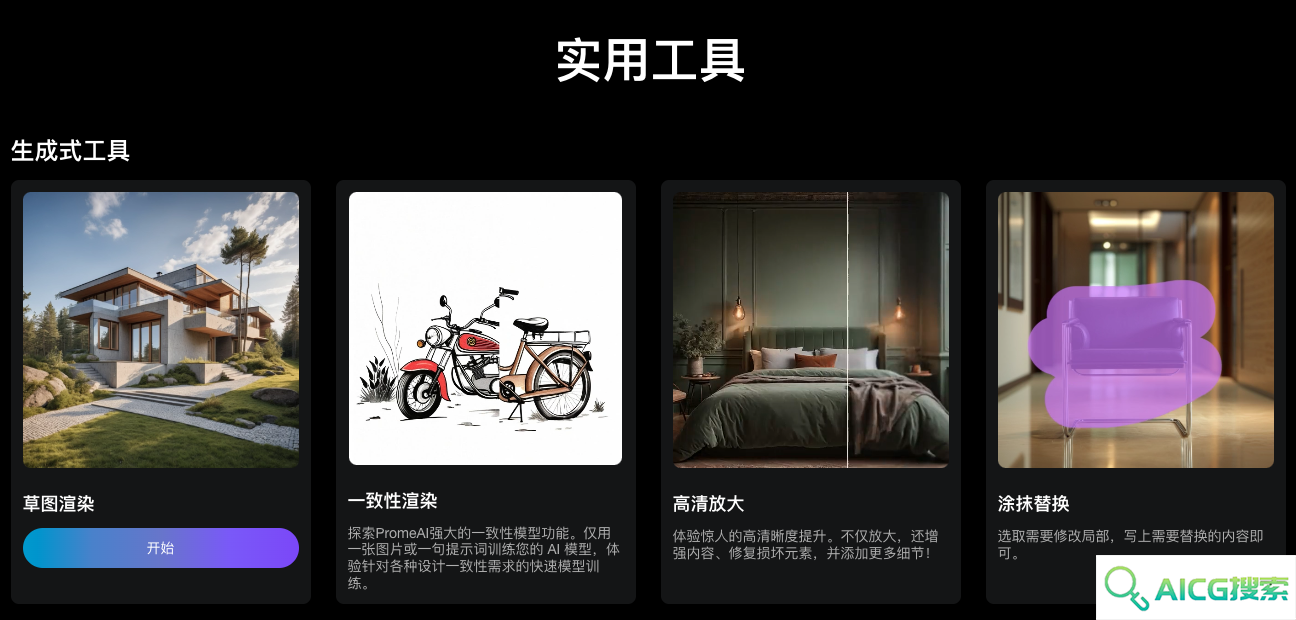Open the 一致性渲染 motorcycle card
This screenshot has width=1296, height=620.
point(485,329)
